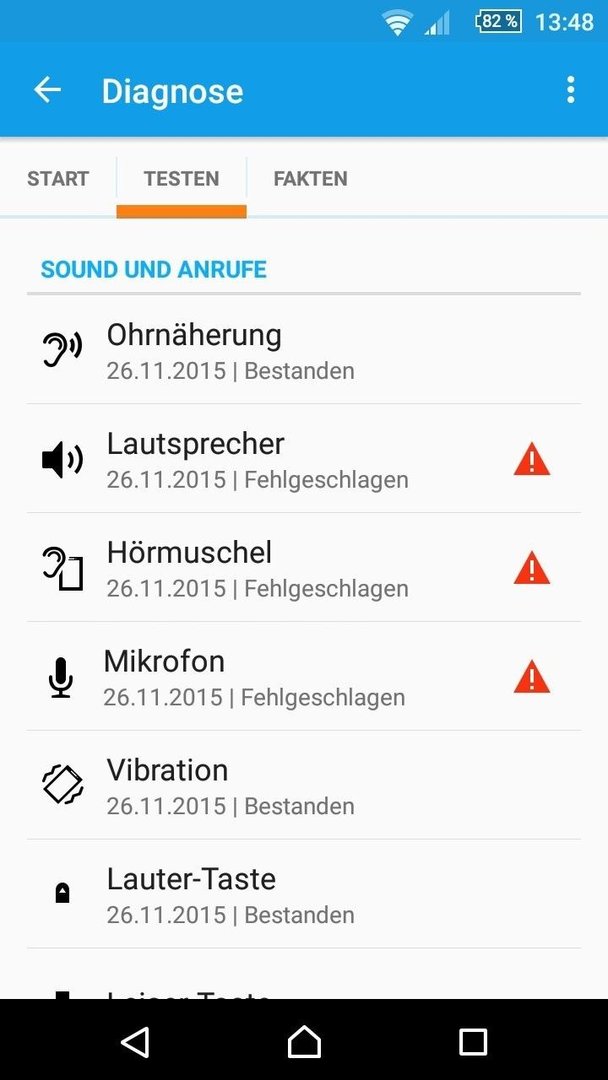Go back using the app bar arrow

coord(48,90)
